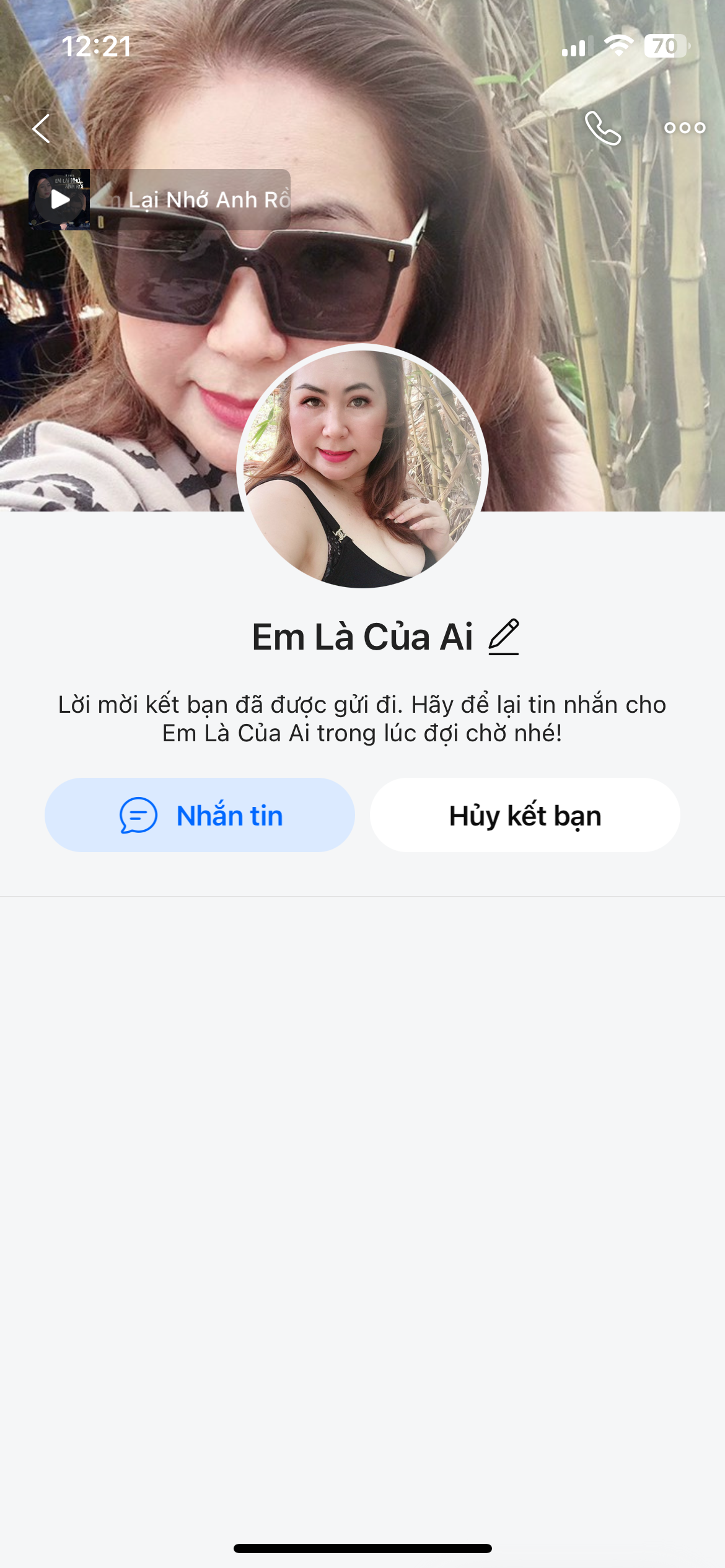This screenshot has height=1568, width=725.
Task: Tap the Nhắn tin message button
Action: click(200, 815)
